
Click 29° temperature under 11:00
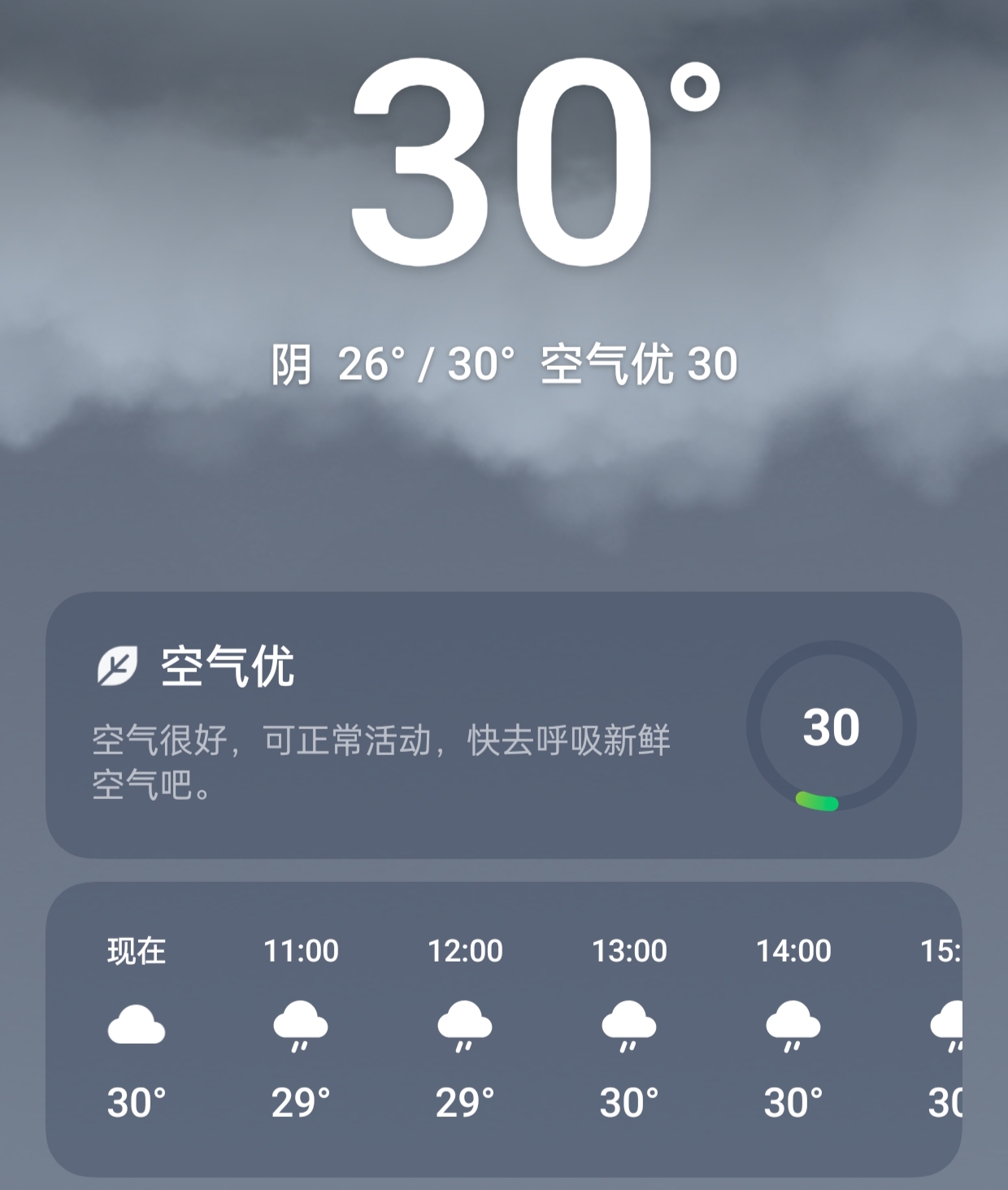(x=301, y=1102)
